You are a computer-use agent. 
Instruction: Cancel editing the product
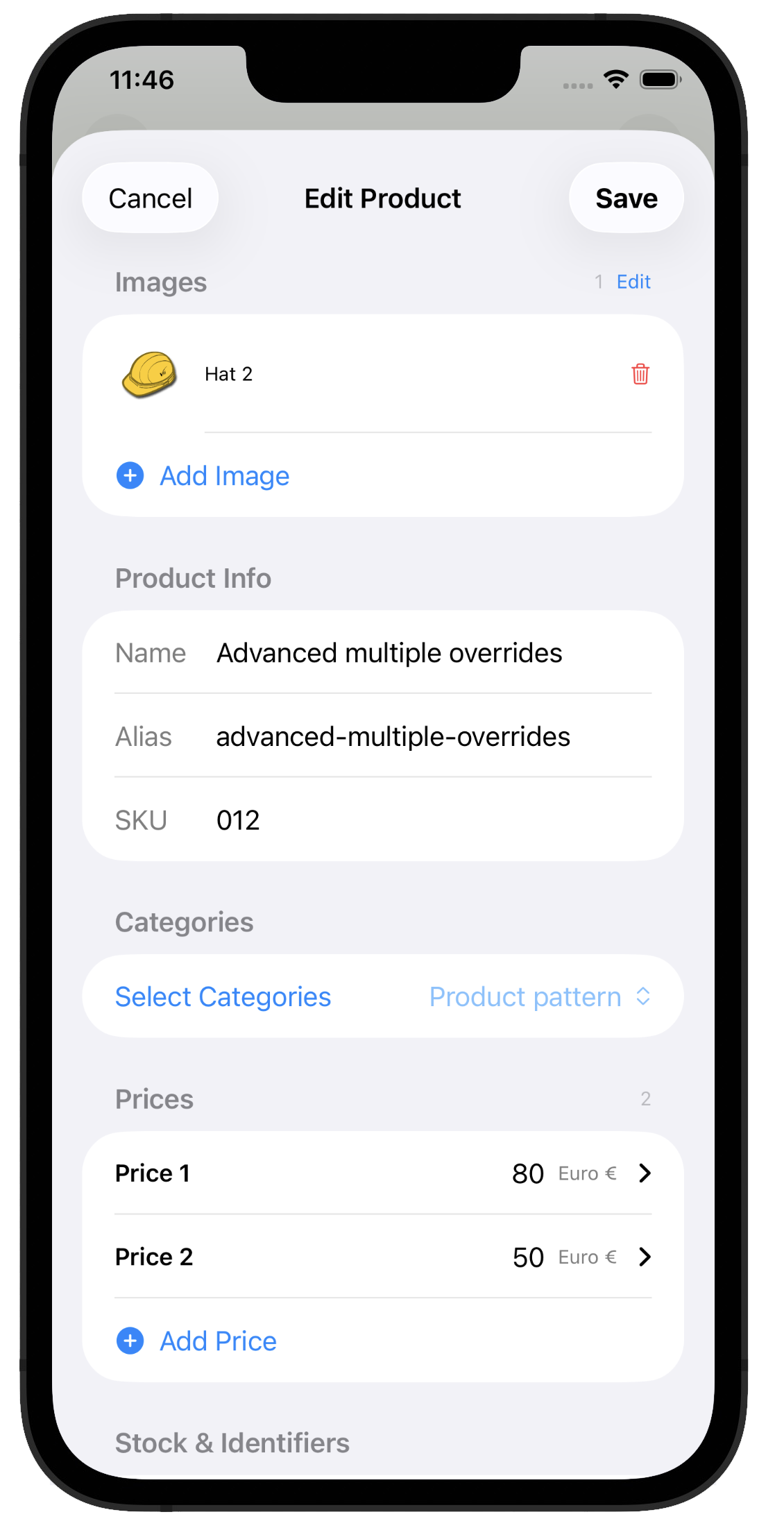(x=150, y=198)
